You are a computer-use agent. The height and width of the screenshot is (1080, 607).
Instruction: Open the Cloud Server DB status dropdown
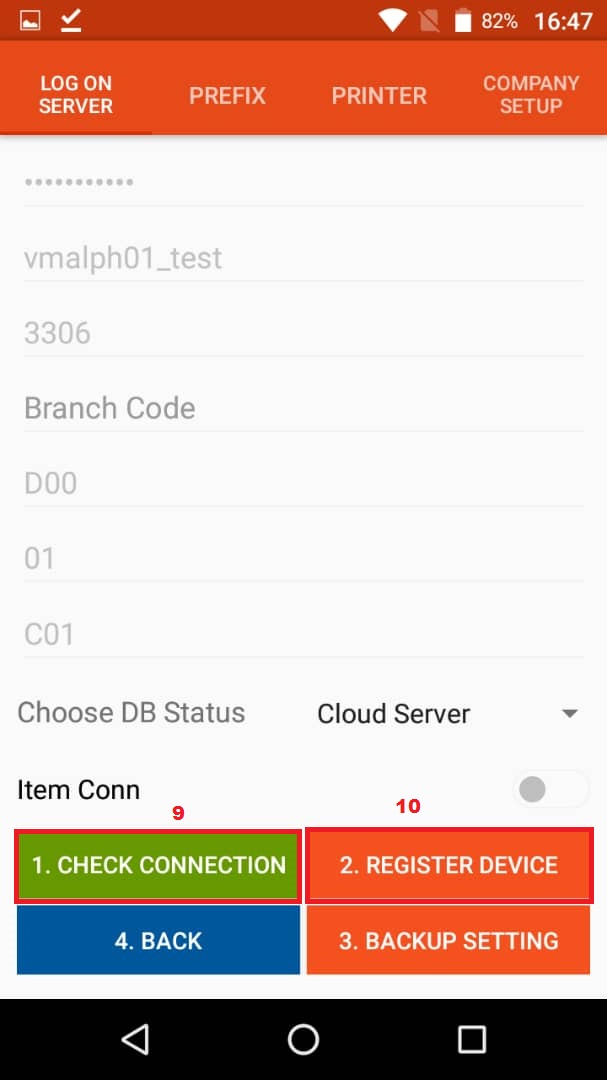446,714
